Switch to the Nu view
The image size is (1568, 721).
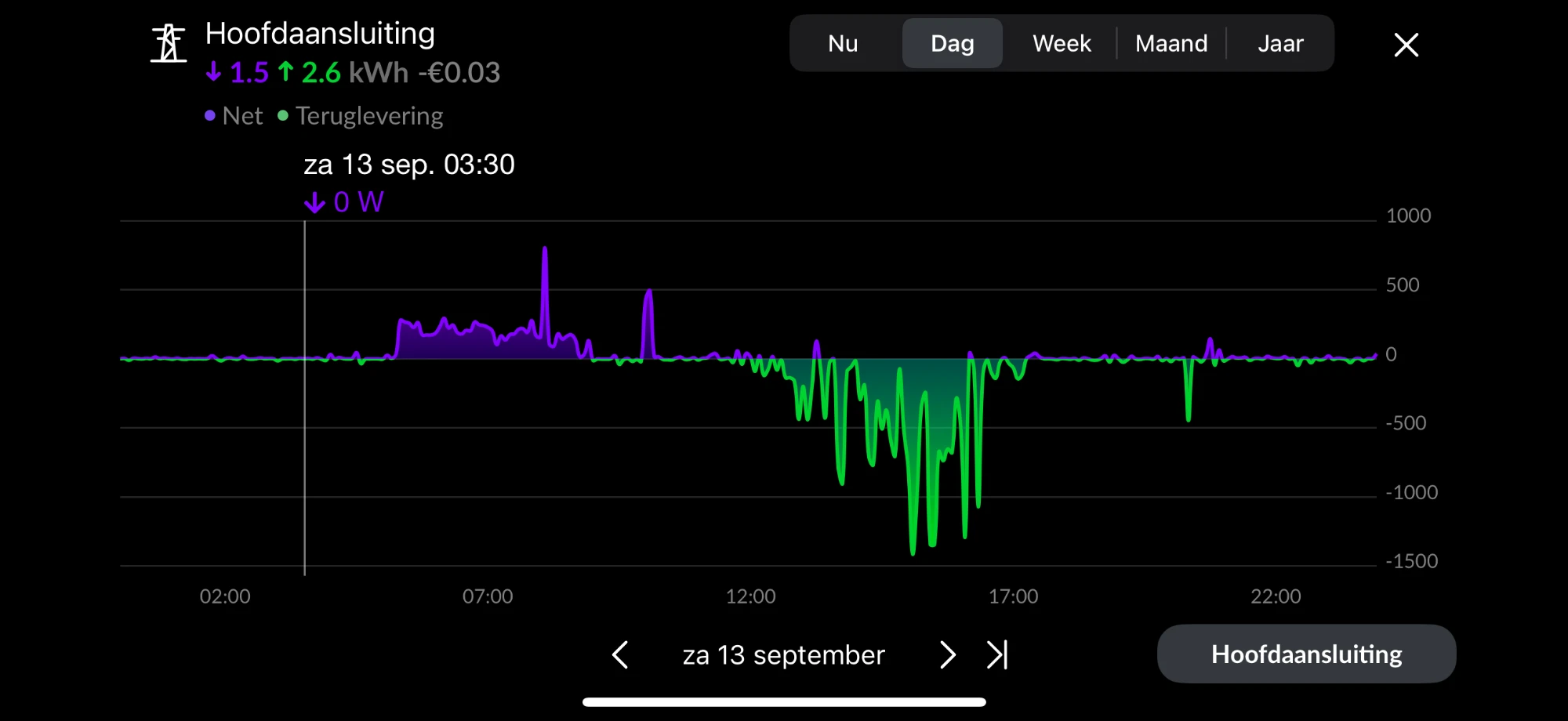click(x=843, y=44)
